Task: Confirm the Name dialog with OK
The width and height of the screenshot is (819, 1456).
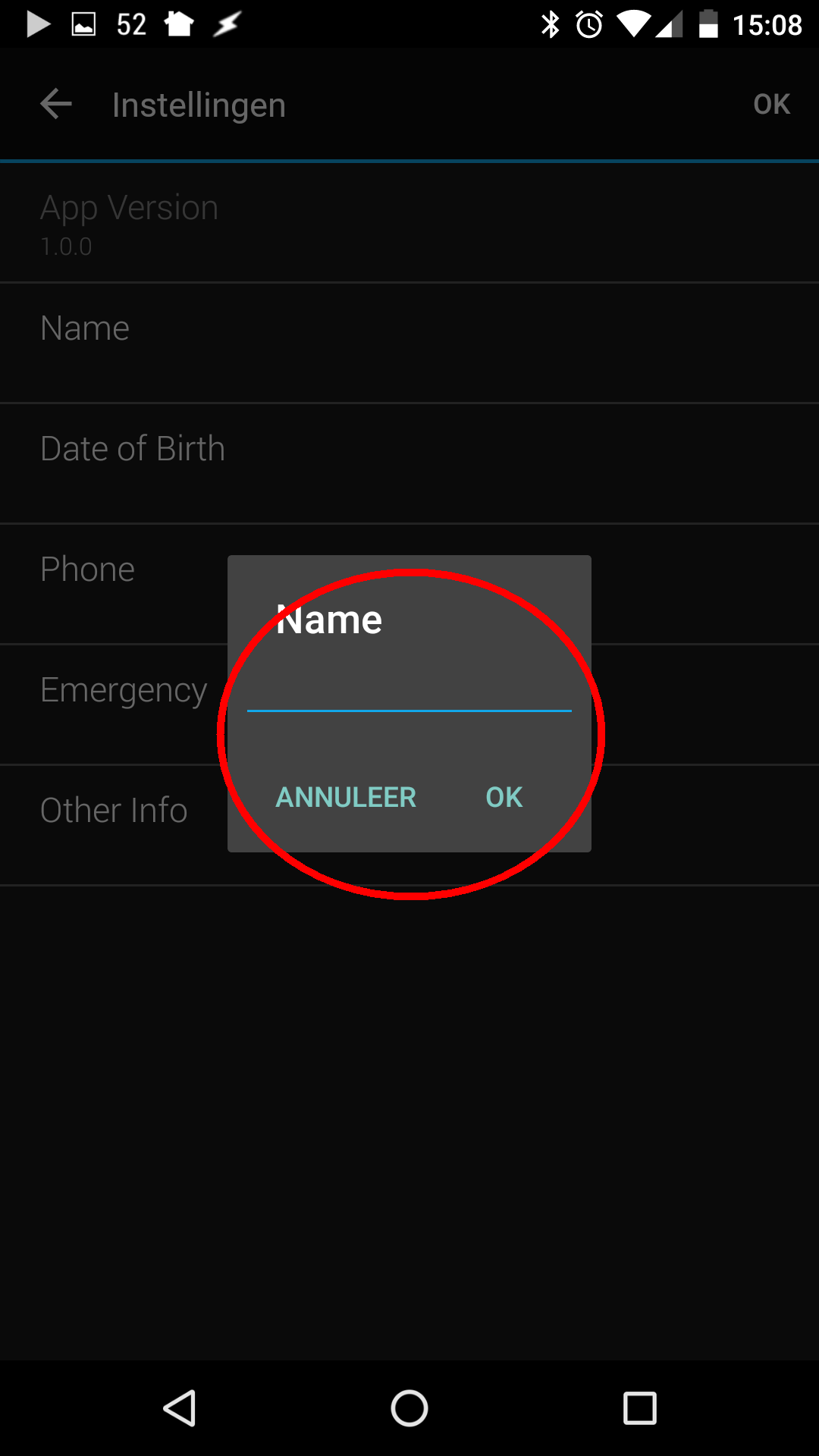Action: click(504, 797)
